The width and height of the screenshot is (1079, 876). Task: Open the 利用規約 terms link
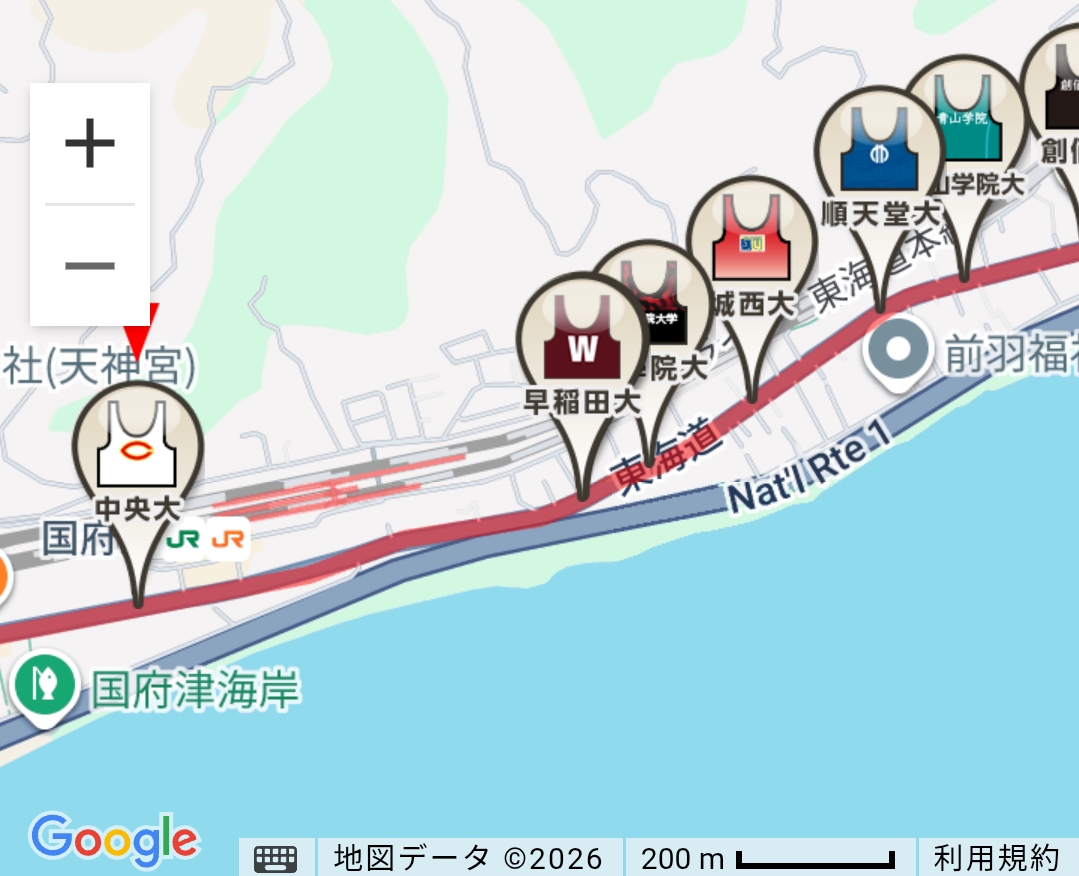[996, 858]
